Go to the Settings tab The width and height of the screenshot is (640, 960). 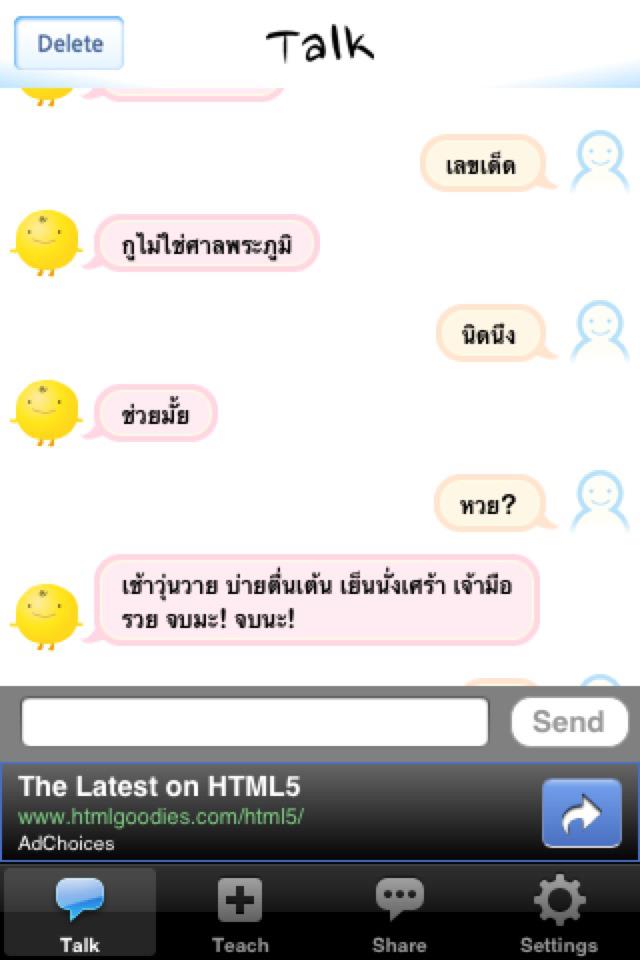559,912
